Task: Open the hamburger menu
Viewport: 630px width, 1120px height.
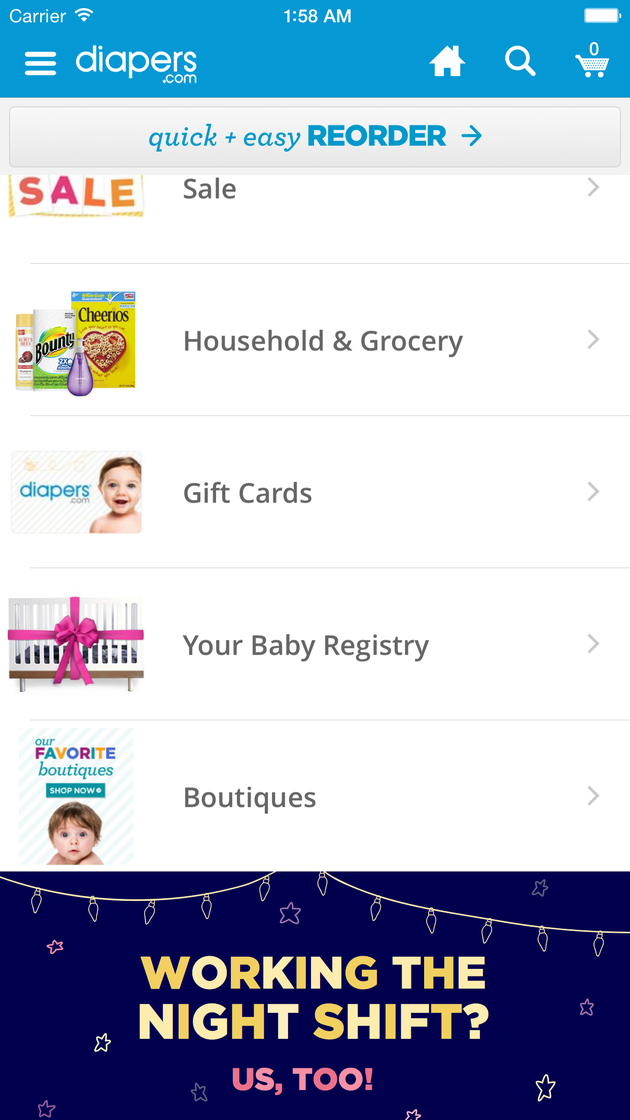Action: (x=40, y=63)
